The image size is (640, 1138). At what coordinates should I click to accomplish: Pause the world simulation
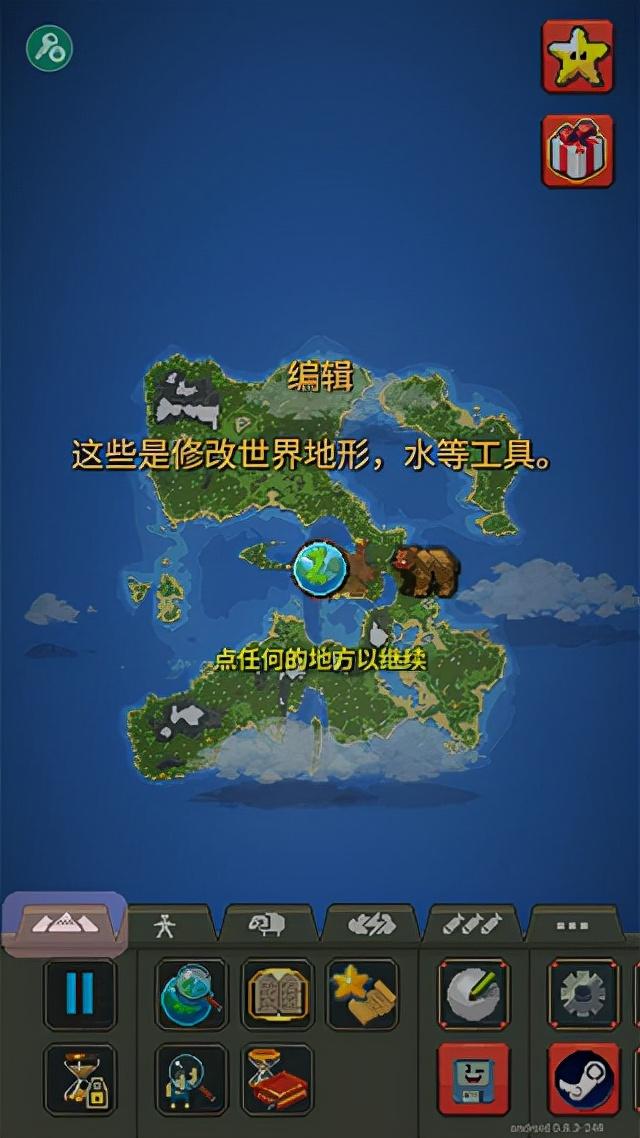coord(80,993)
